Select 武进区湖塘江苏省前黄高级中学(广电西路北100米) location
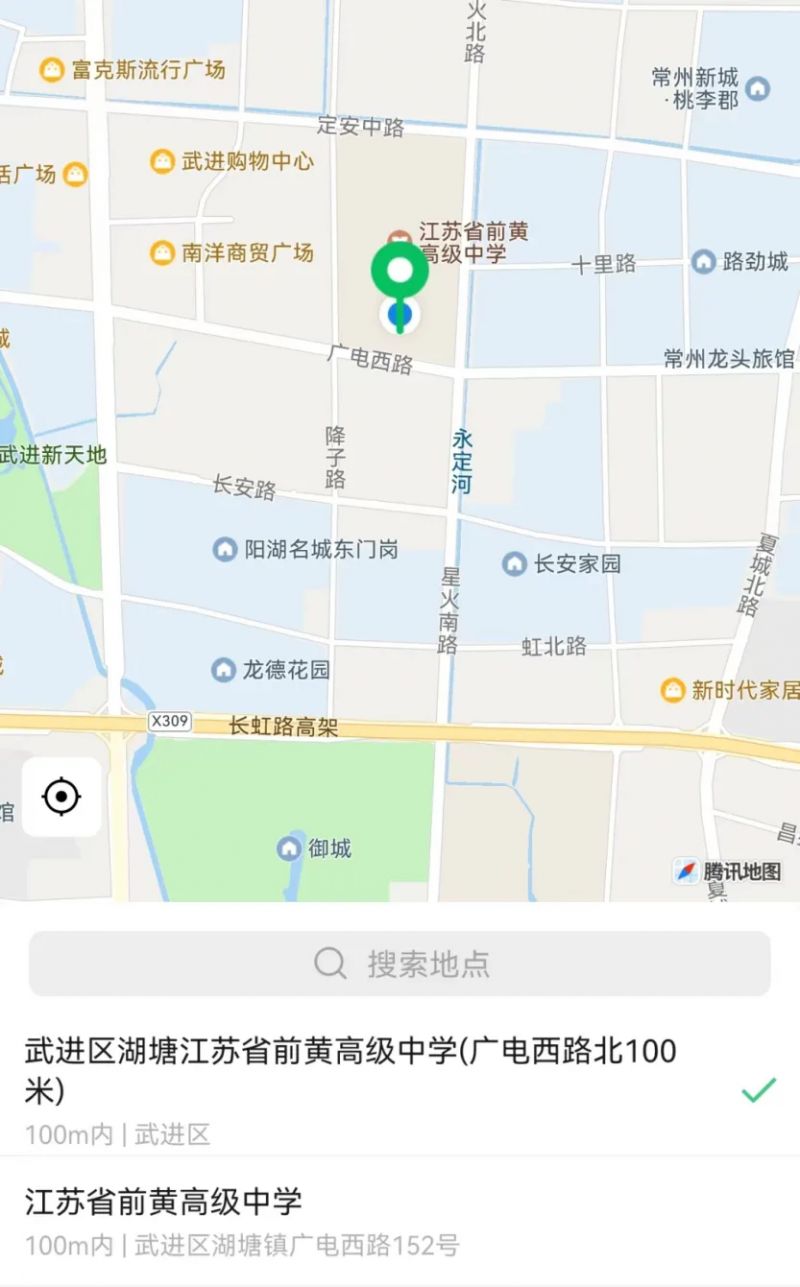The height and width of the screenshot is (1287, 800). 400,1090
